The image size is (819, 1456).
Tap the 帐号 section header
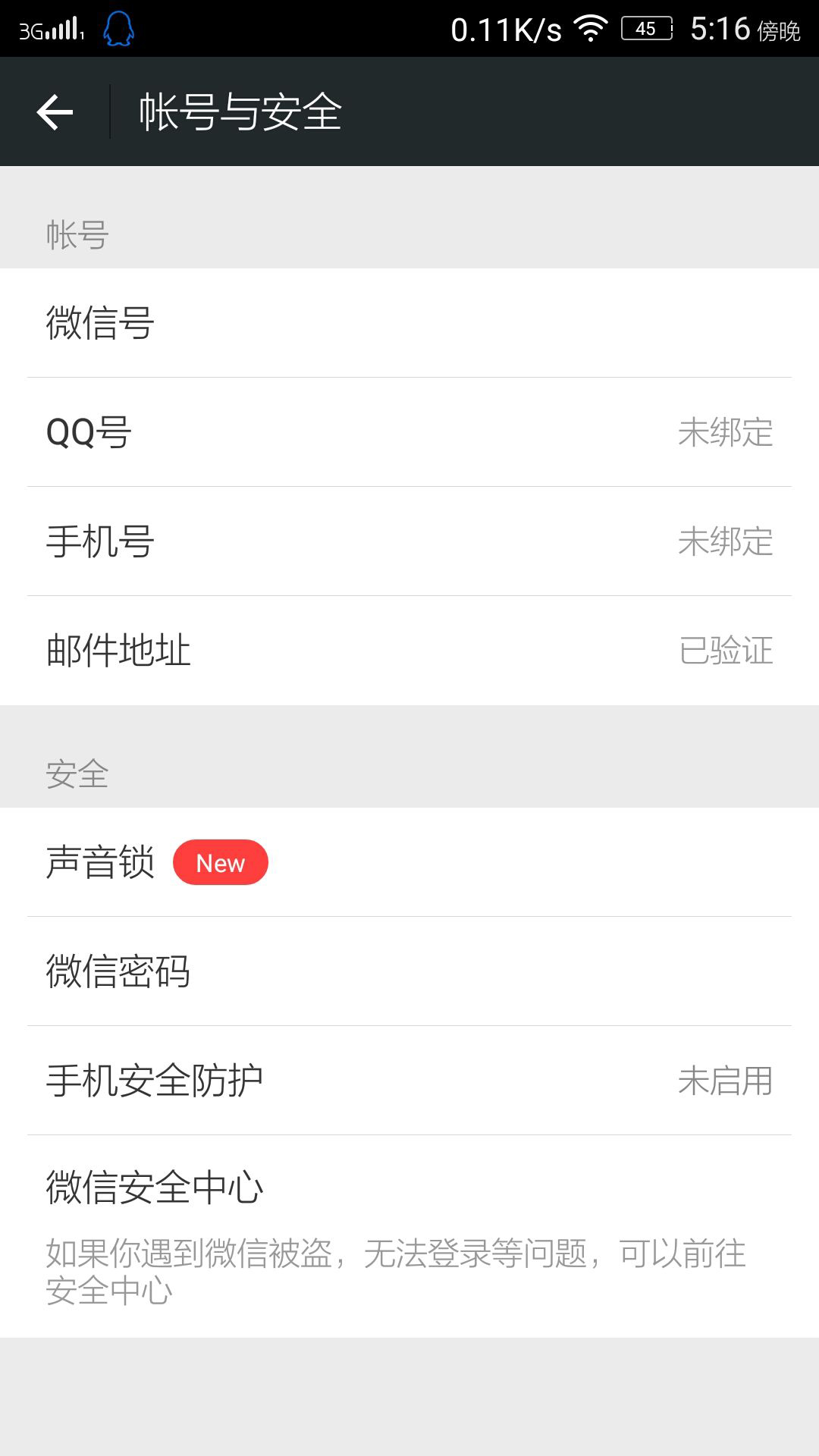[x=76, y=234]
